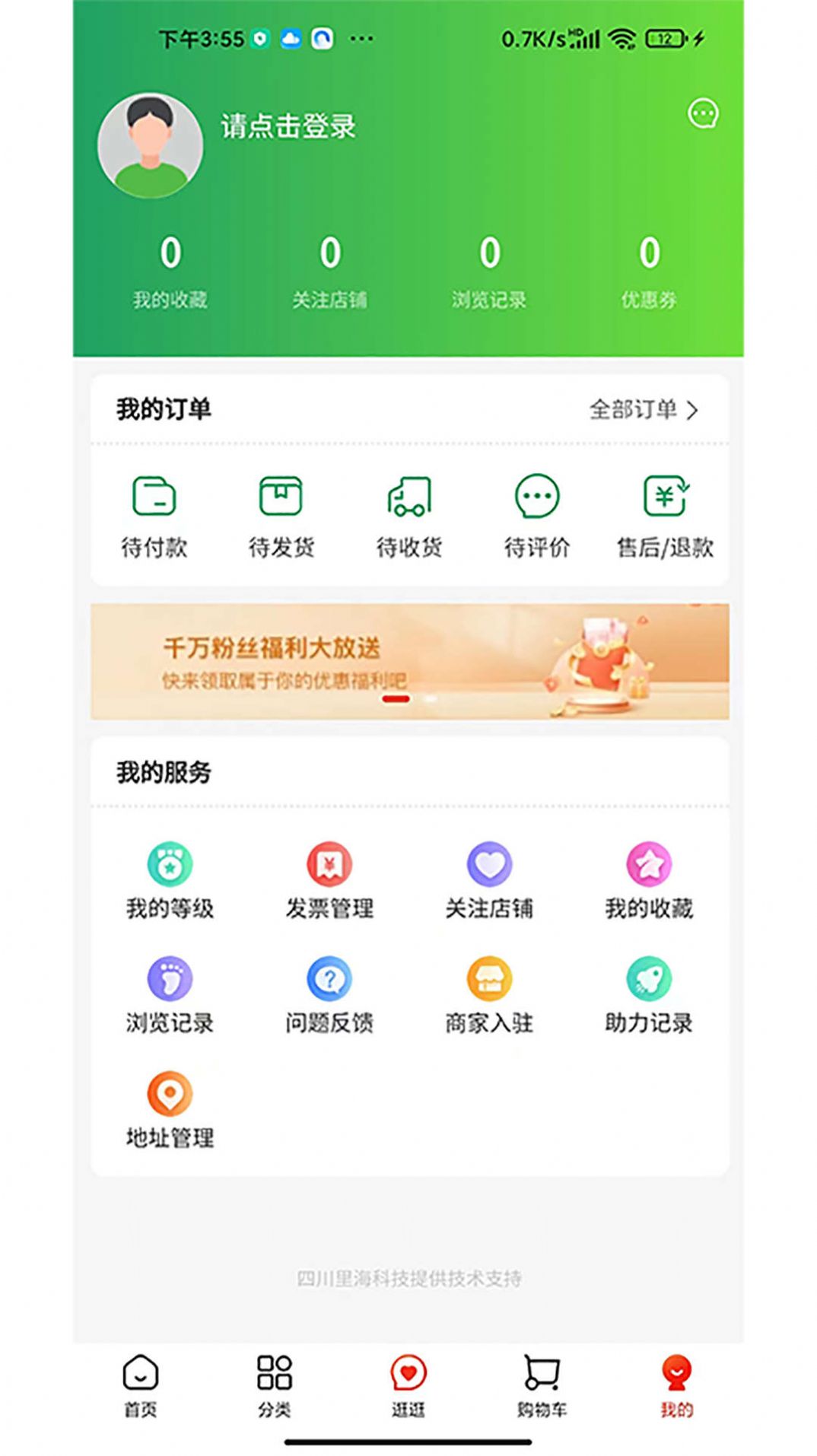The height and width of the screenshot is (1456, 817).
Task: Tap 请点击登录 to log in
Action: click(288, 126)
